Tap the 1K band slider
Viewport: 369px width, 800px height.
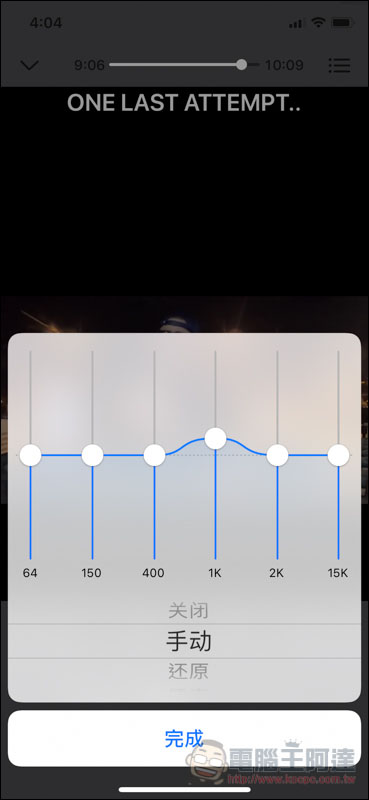[215, 438]
